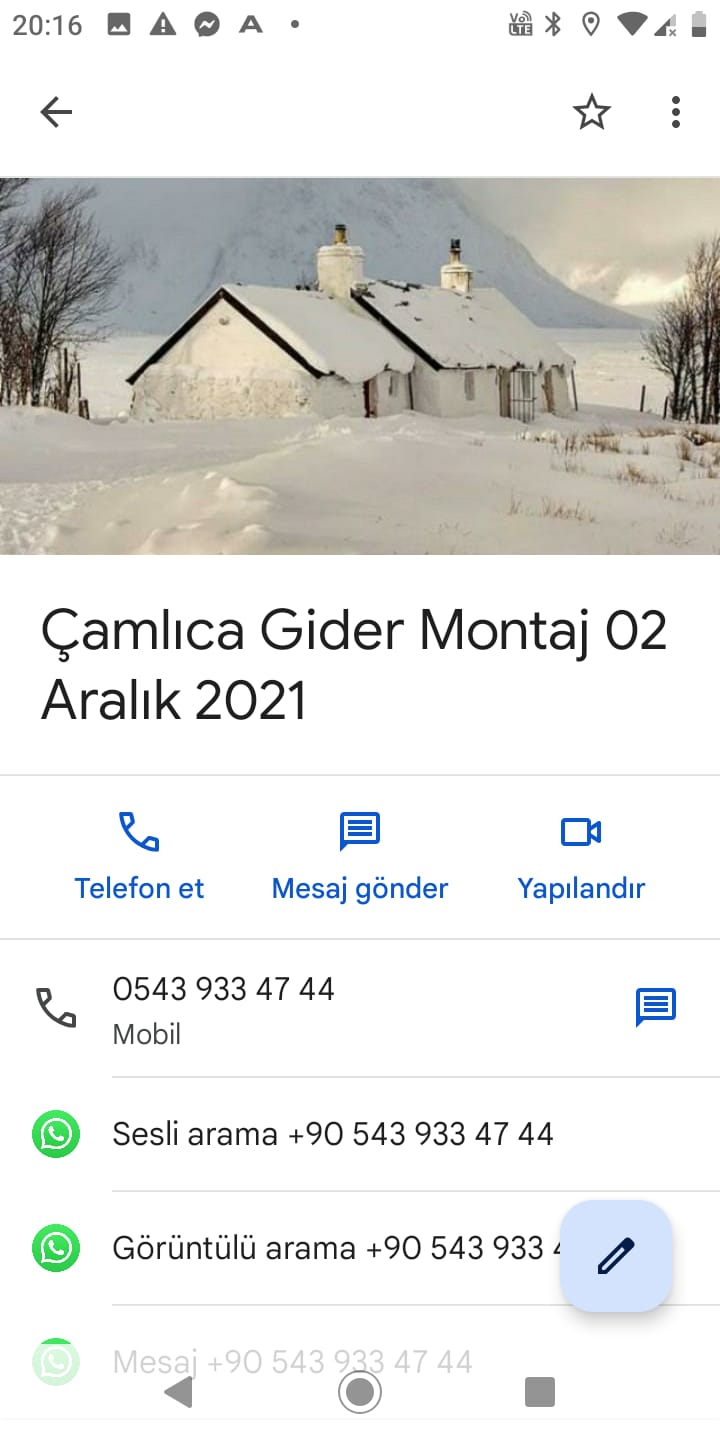Tap Mesaj gönder button
This screenshot has width=720, height=1440.
point(360,857)
